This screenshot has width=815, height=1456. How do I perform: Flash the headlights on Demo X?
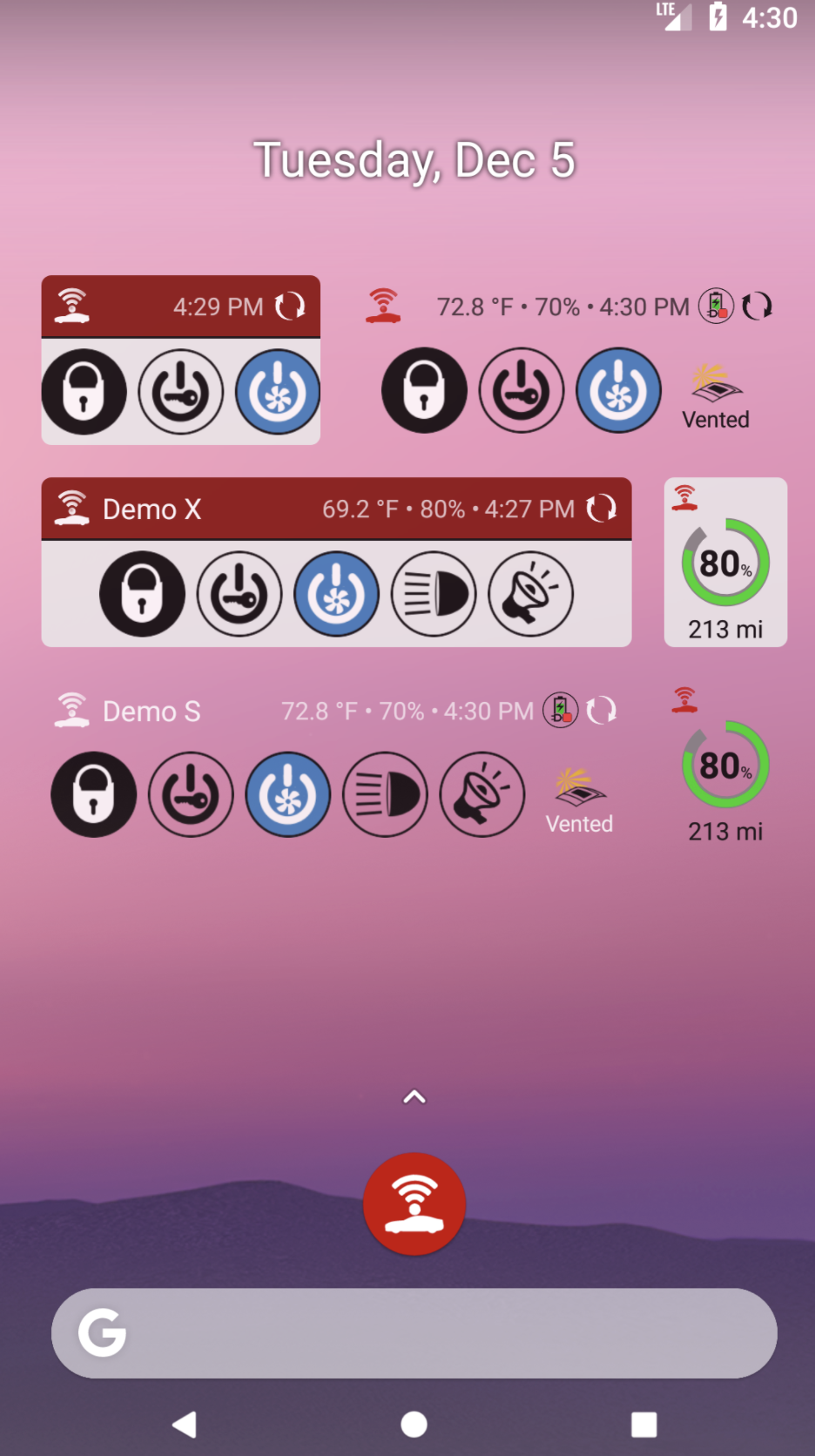point(434,594)
